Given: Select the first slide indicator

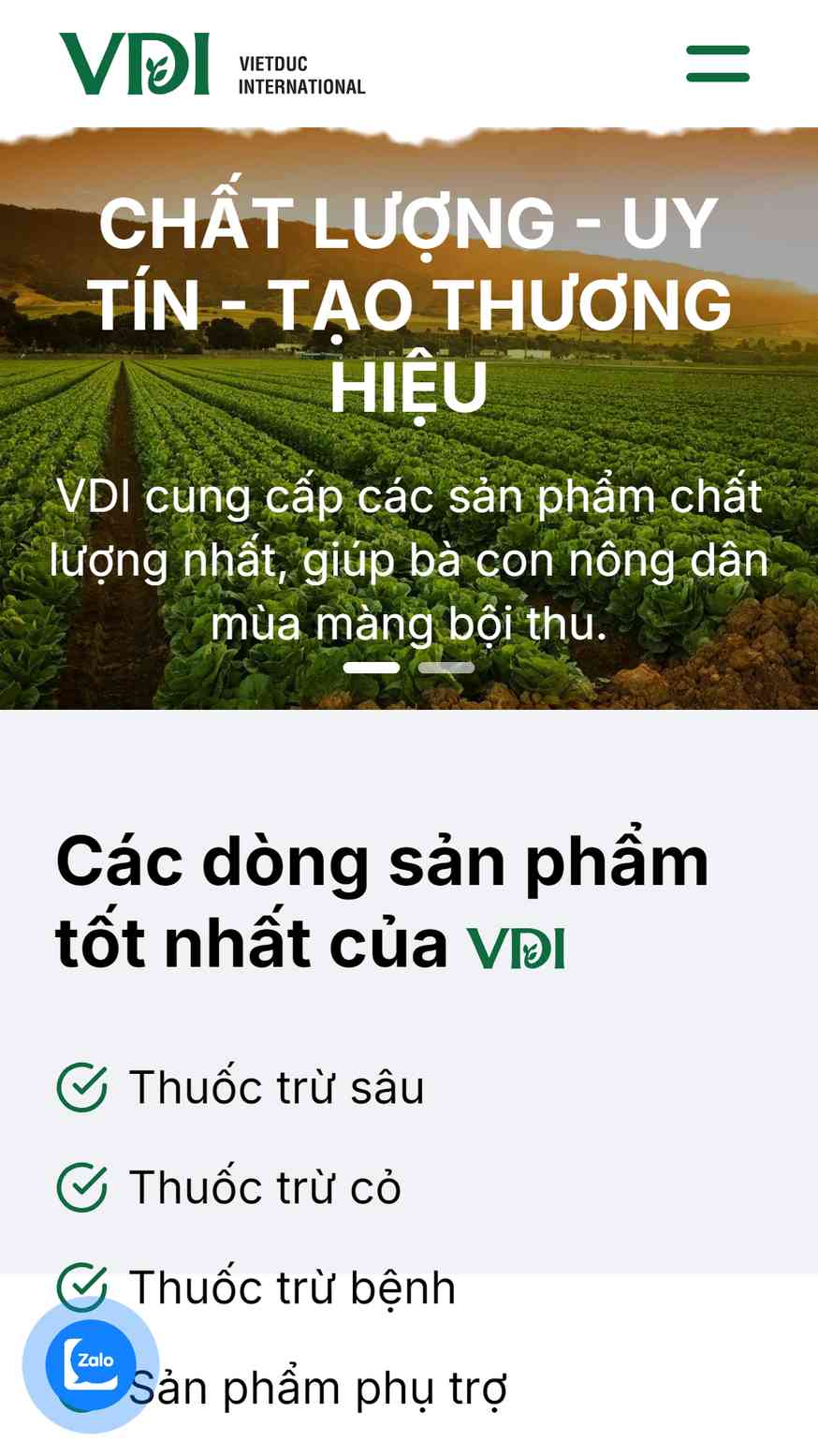Looking at the screenshot, I should pyautogui.click(x=372, y=668).
